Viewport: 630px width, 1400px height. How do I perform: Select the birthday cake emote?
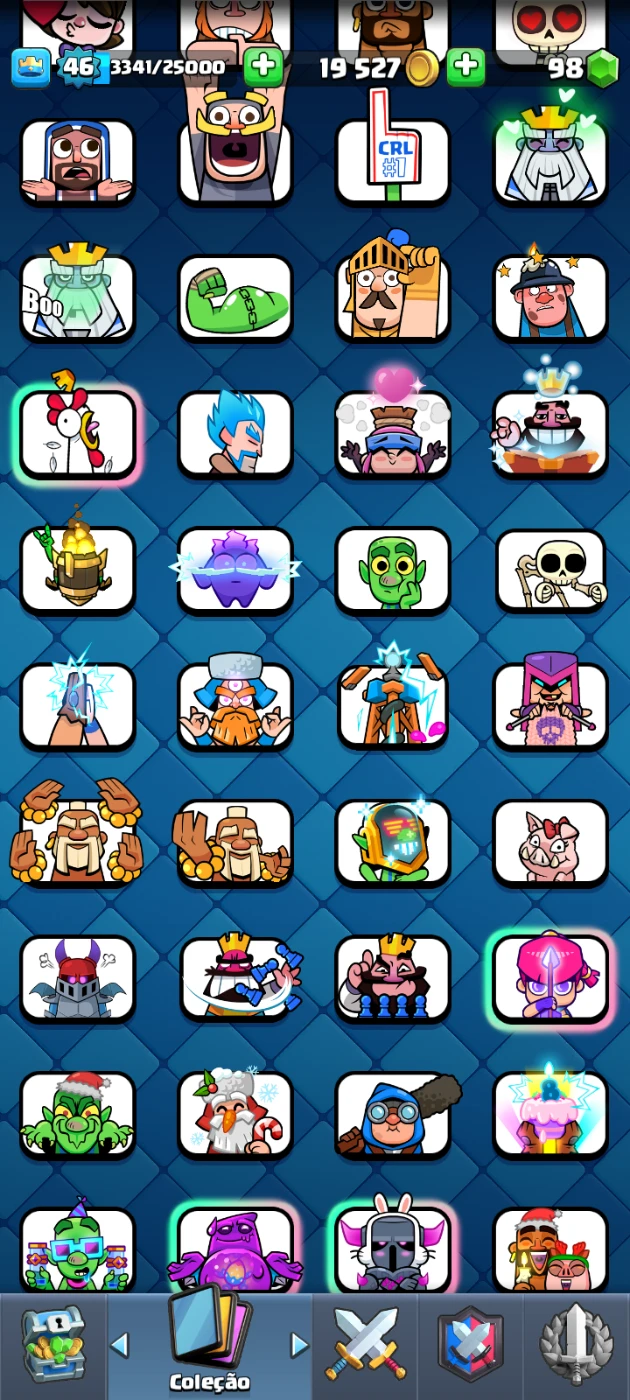coord(550,1113)
